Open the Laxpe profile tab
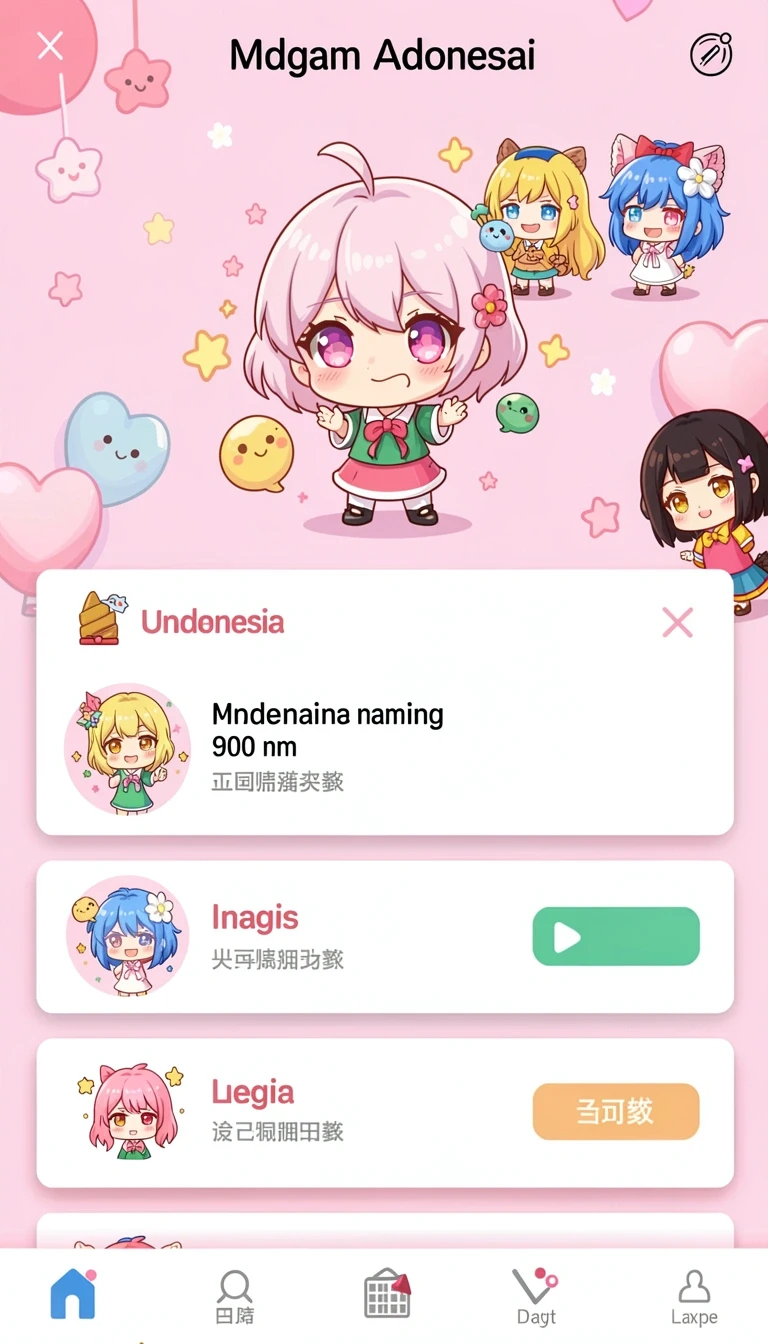This screenshot has height=1344, width=768. click(694, 1298)
